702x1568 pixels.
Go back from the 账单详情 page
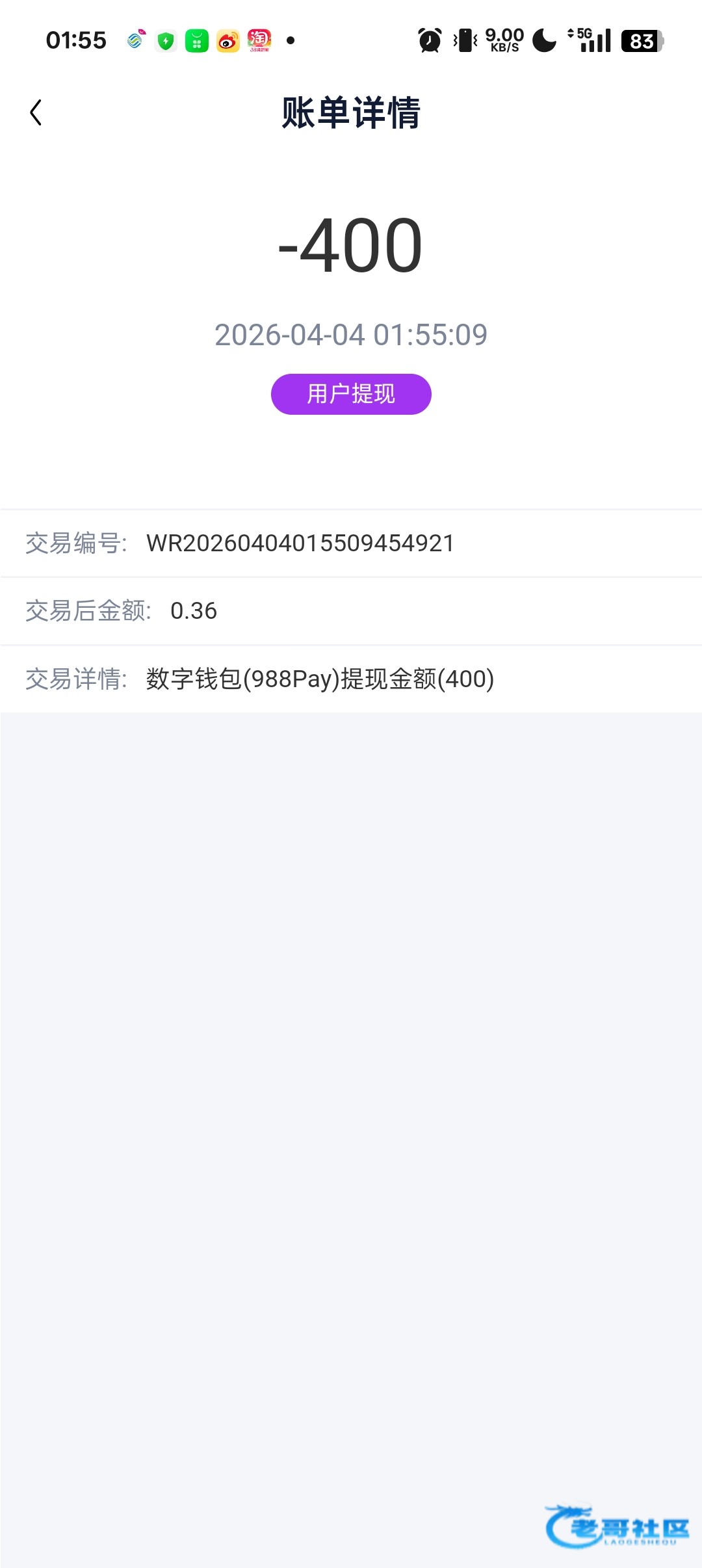(x=36, y=112)
